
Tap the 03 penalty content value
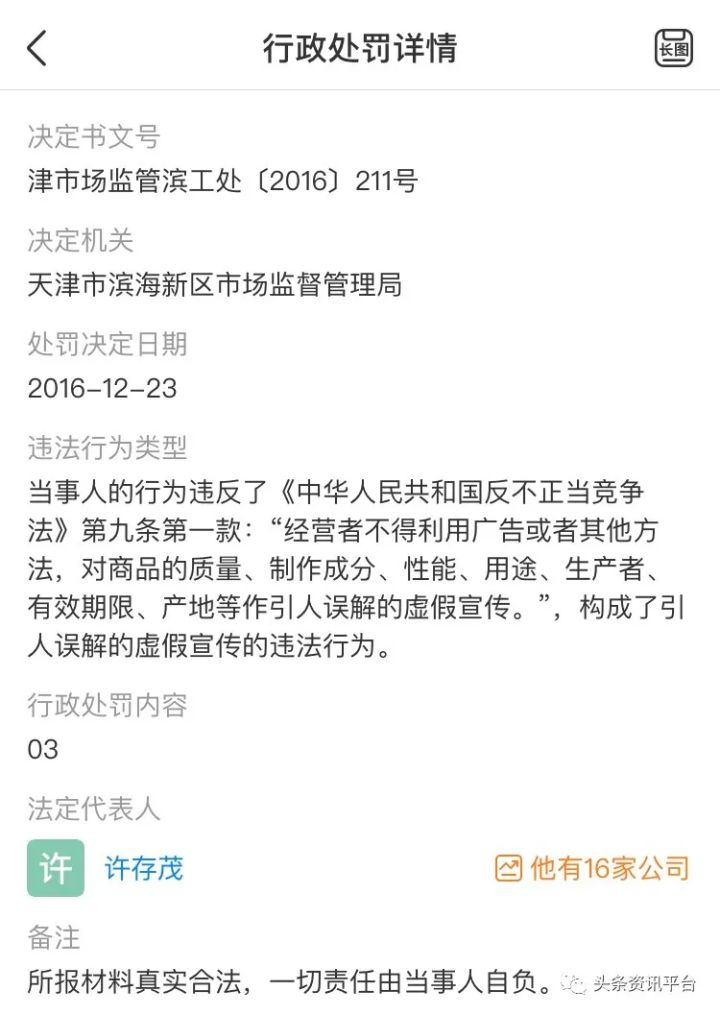pos(43,748)
